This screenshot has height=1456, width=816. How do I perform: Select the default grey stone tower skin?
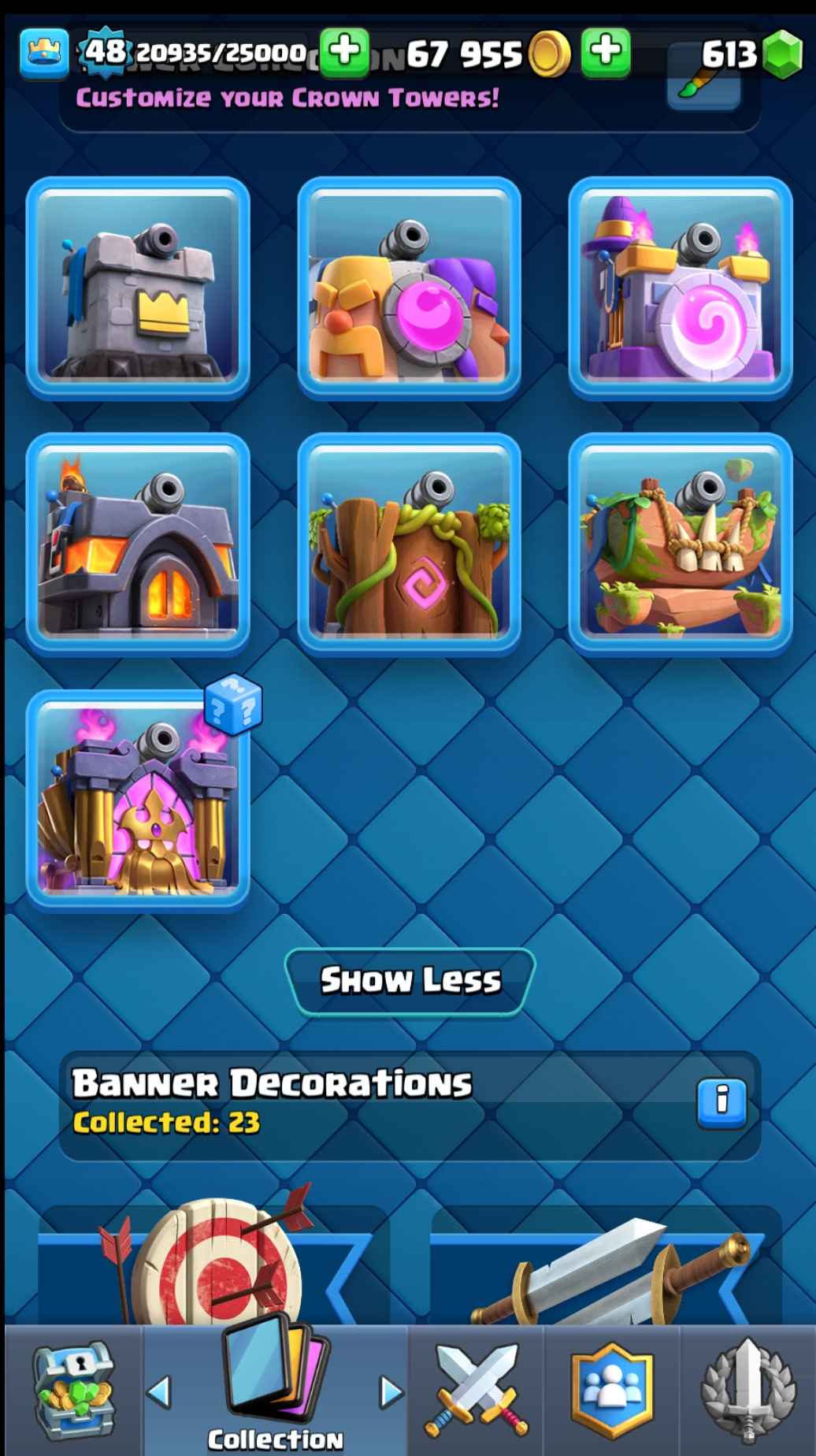click(138, 288)
